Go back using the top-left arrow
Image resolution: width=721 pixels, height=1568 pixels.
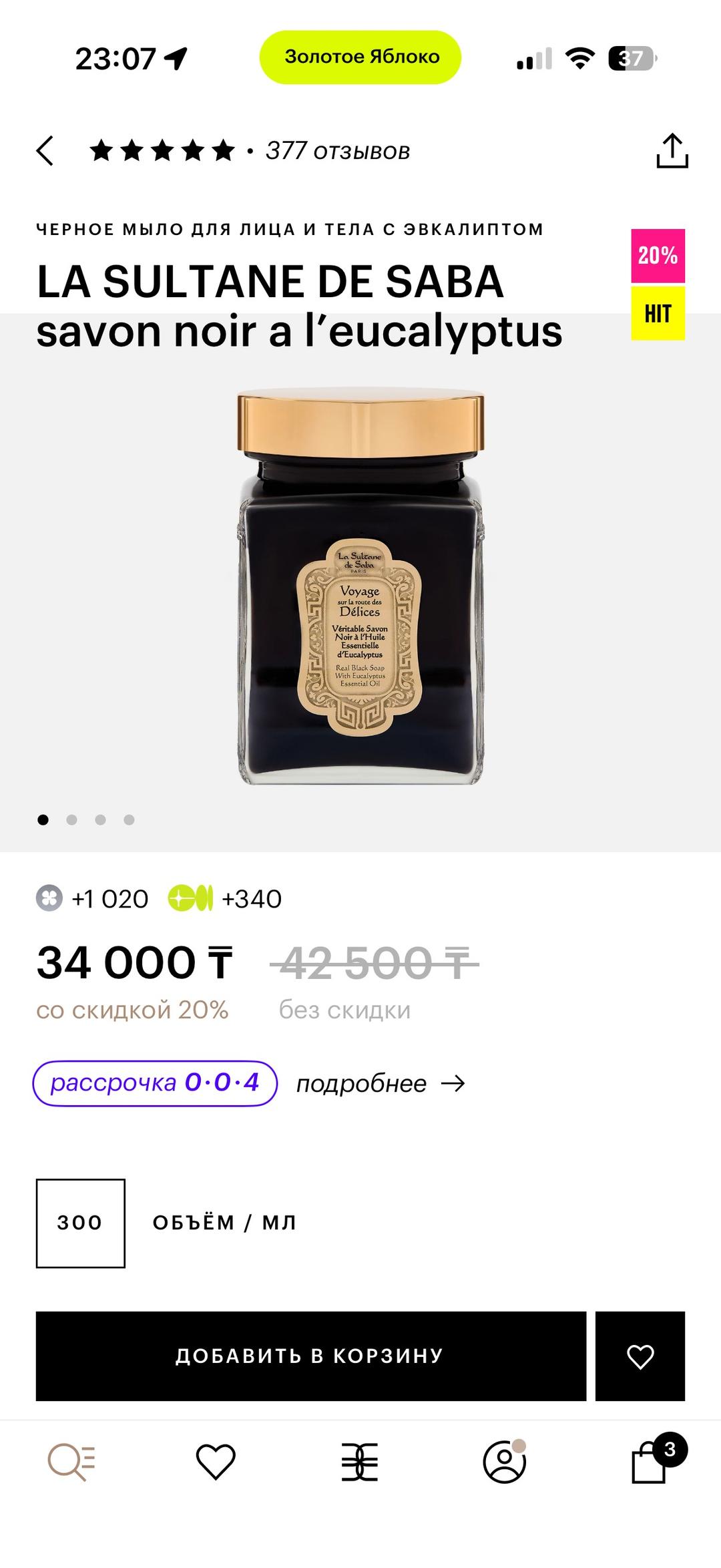[45, 151]
